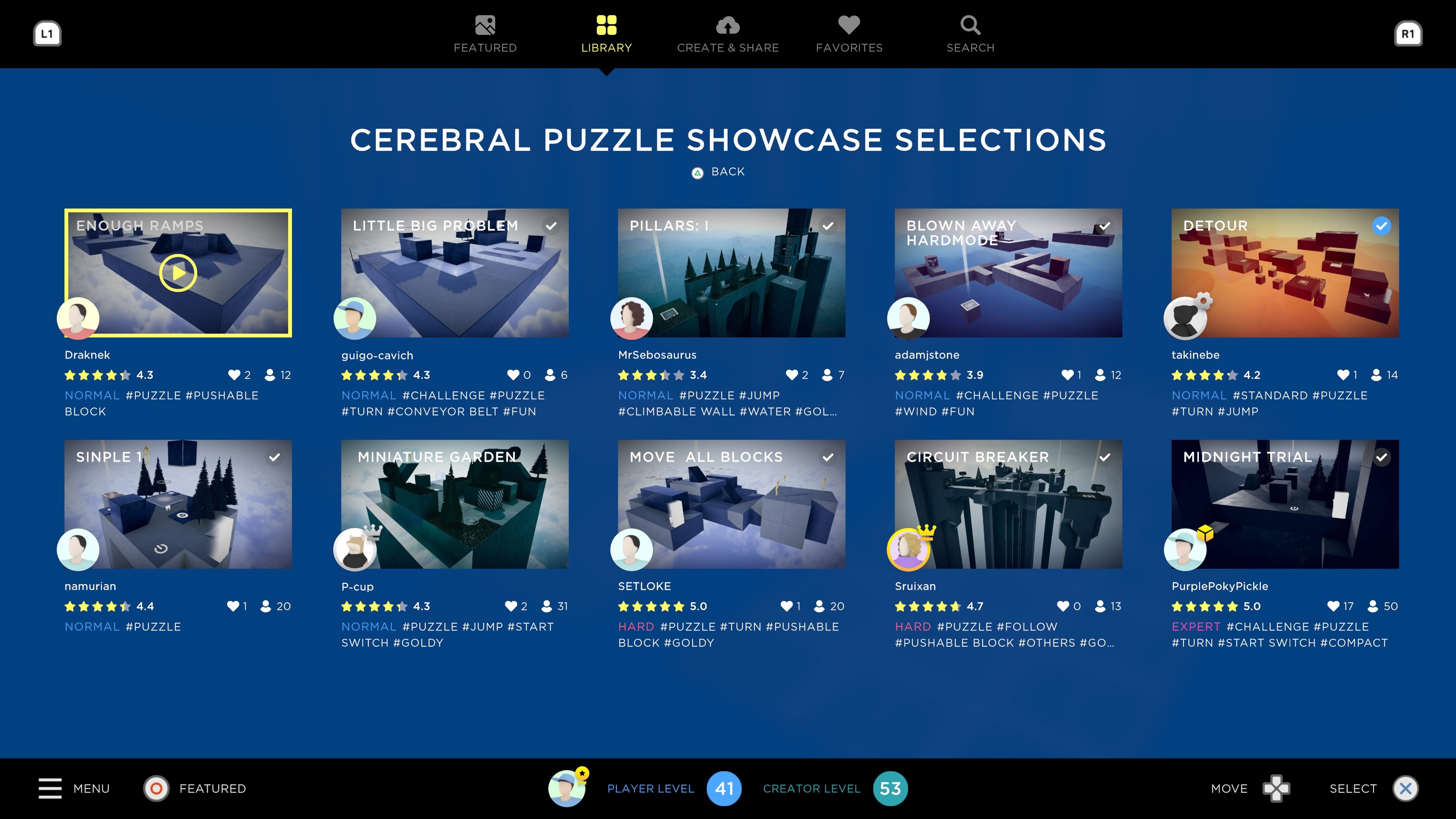The image size is (1456, 819).
Task: Tap the Featured shortcut at the bottom
Action: 195,788
